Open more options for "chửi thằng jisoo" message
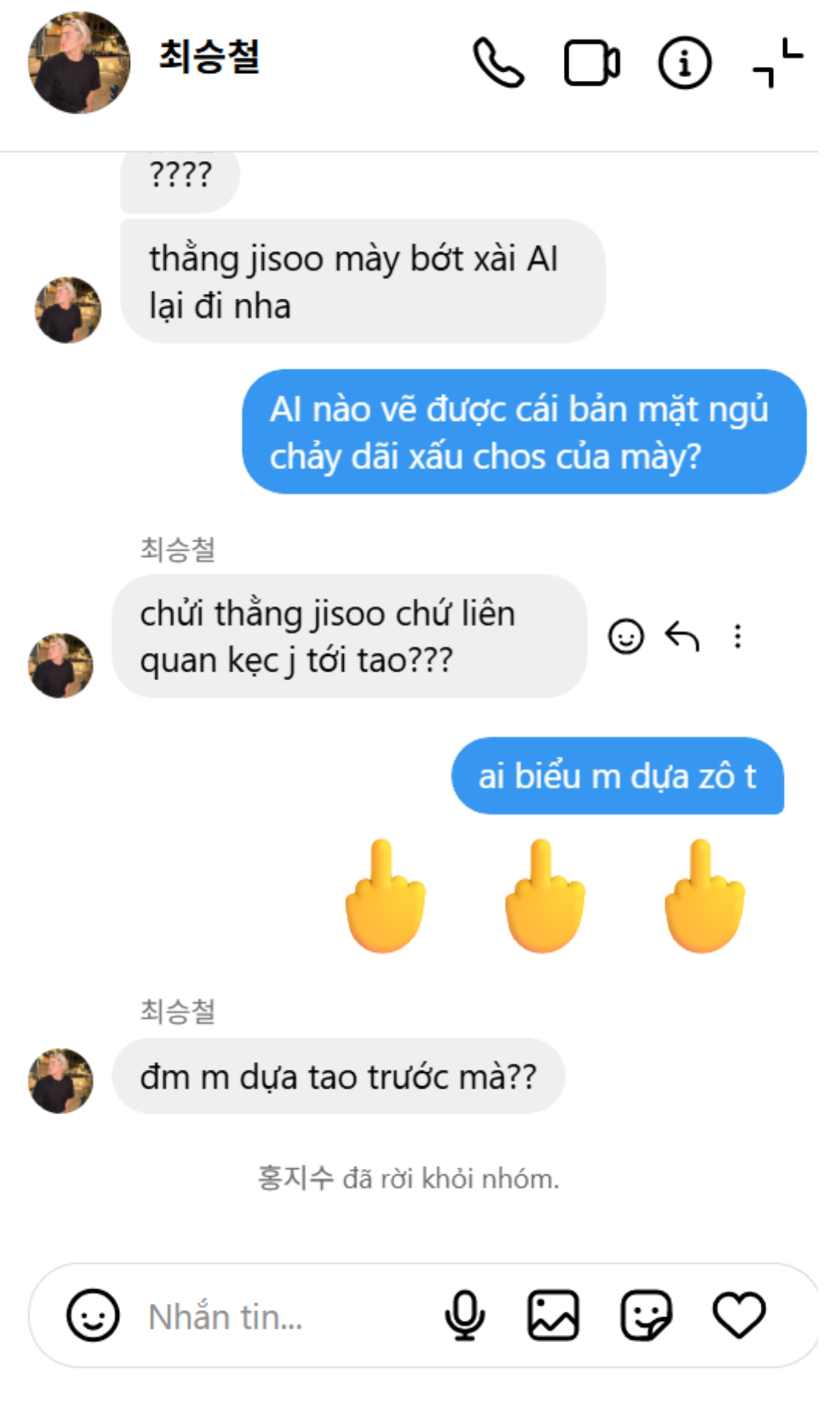840x1402 pixels. [x=737, y=636]
